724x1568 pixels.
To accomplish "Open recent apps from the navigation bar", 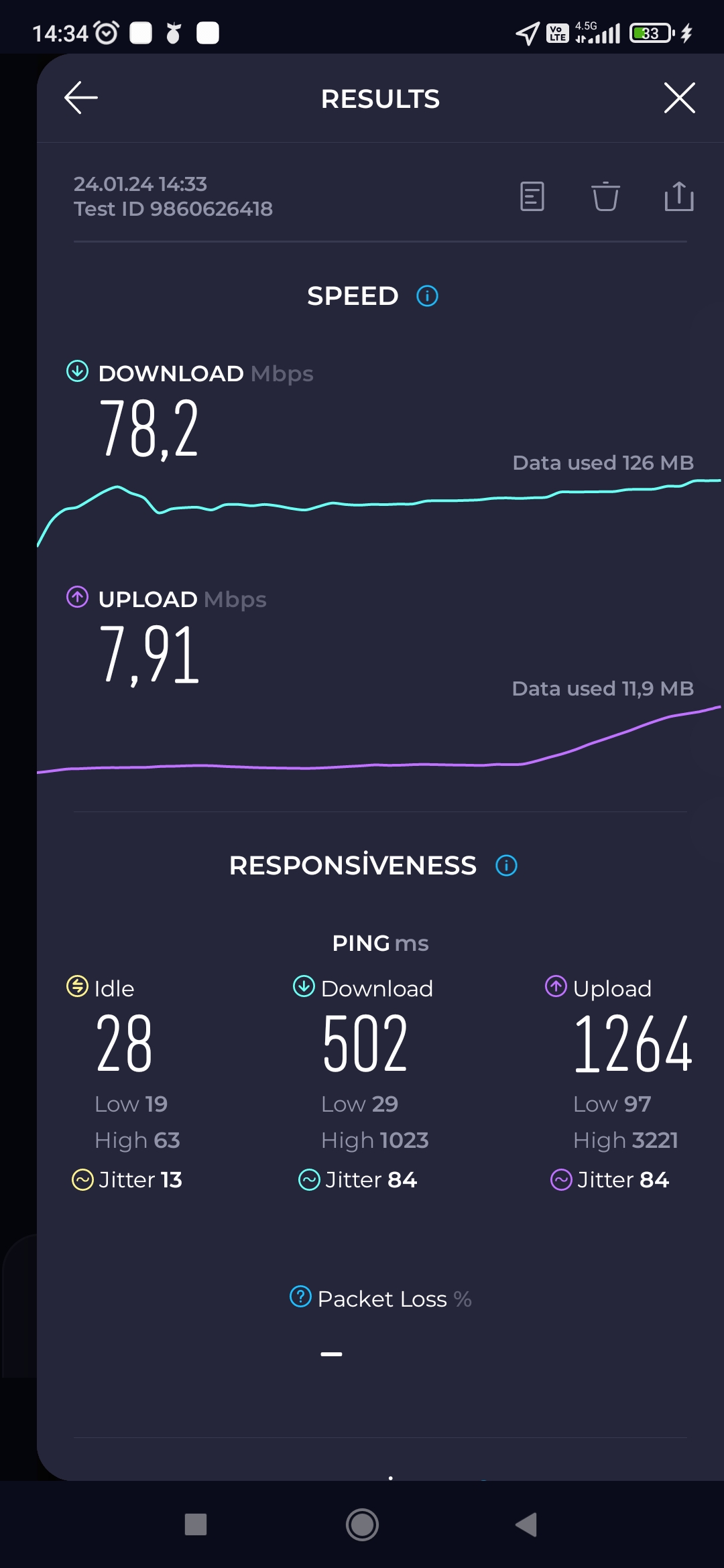I will (x=196, y=1524).
